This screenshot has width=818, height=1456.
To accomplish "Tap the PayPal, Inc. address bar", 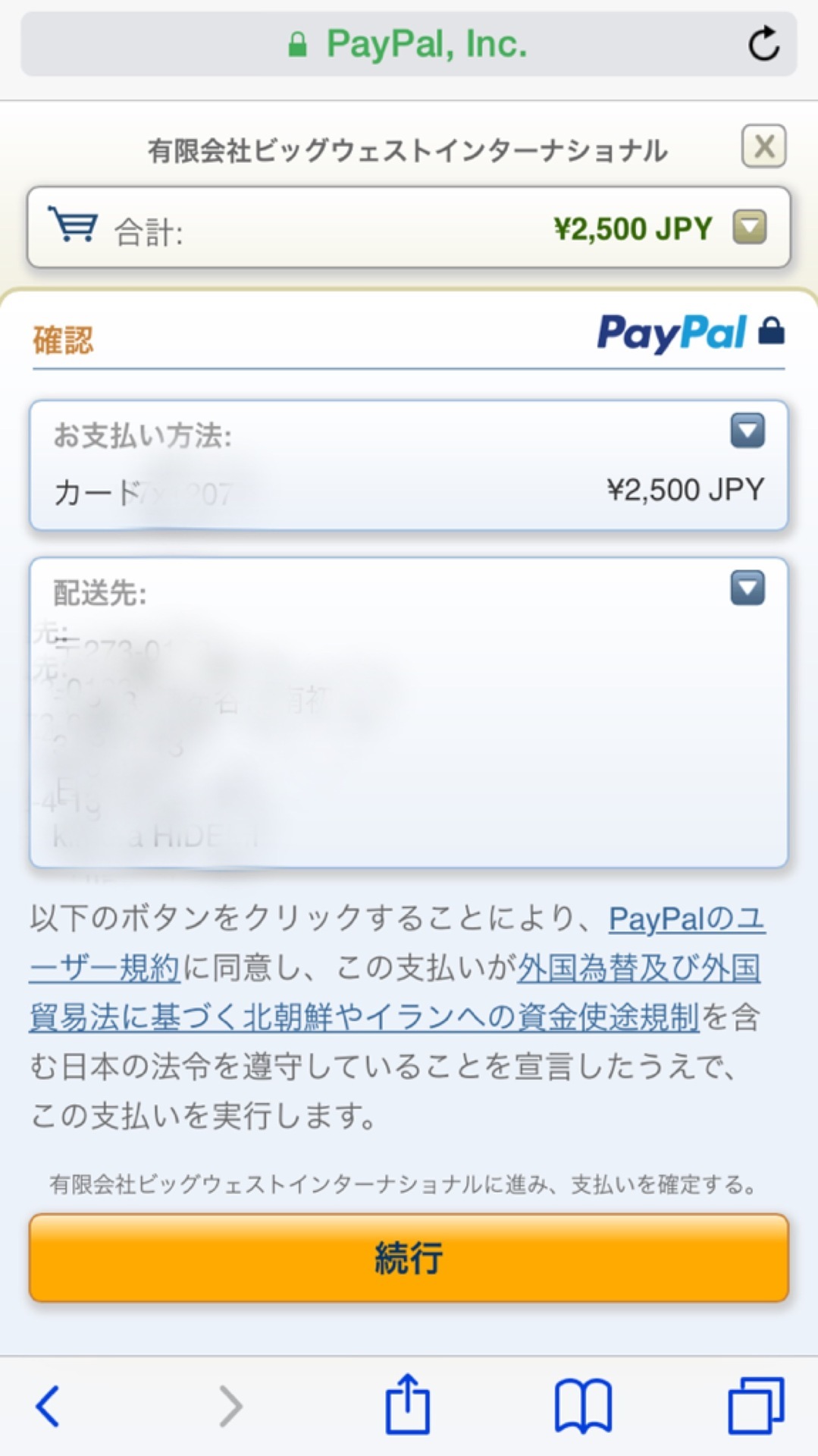I will click(x=409, y=44).
